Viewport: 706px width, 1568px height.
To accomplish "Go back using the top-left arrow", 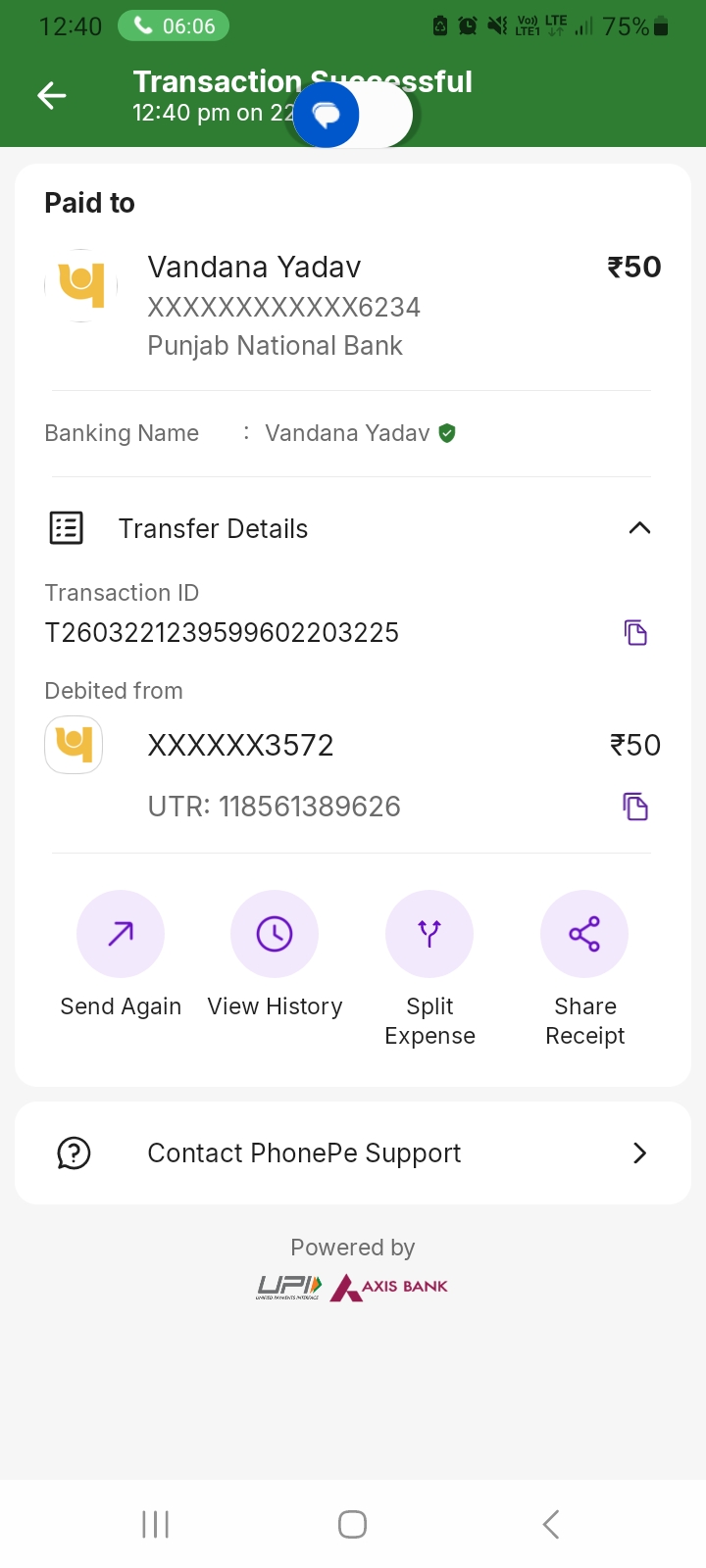I will click(52, 95).
